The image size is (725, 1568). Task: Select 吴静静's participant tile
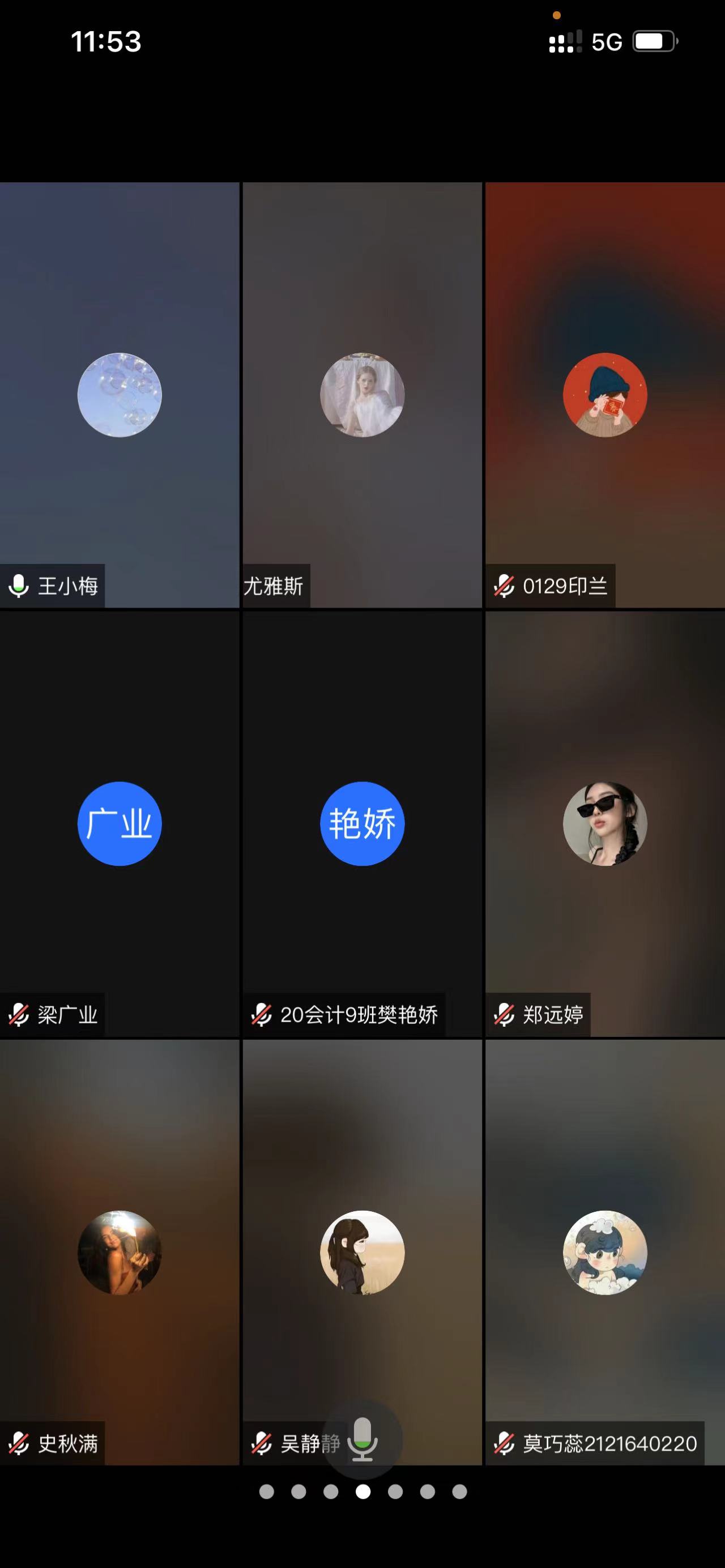click(362, 1251)
